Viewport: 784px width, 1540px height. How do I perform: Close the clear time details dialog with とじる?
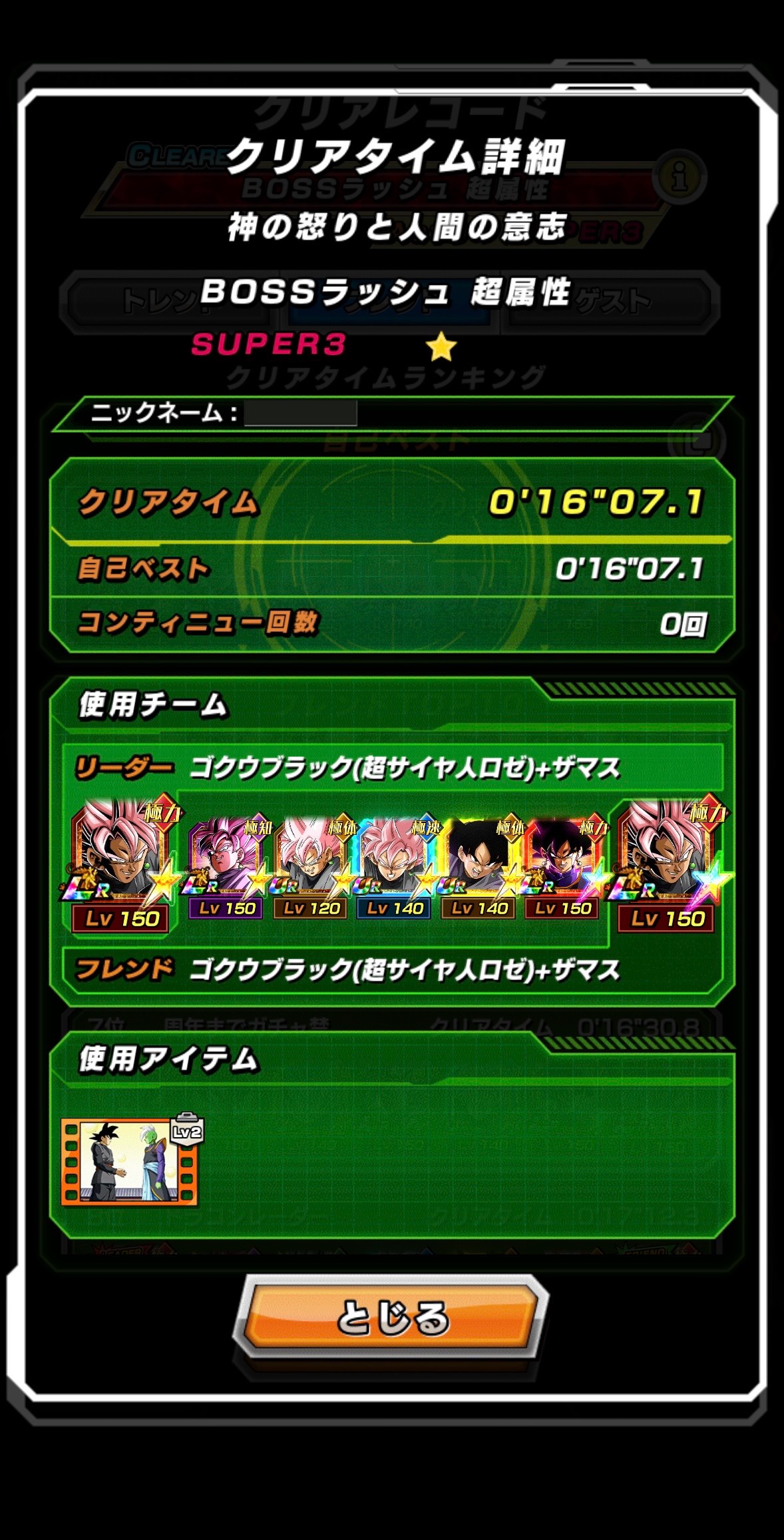coord(391,1317)
